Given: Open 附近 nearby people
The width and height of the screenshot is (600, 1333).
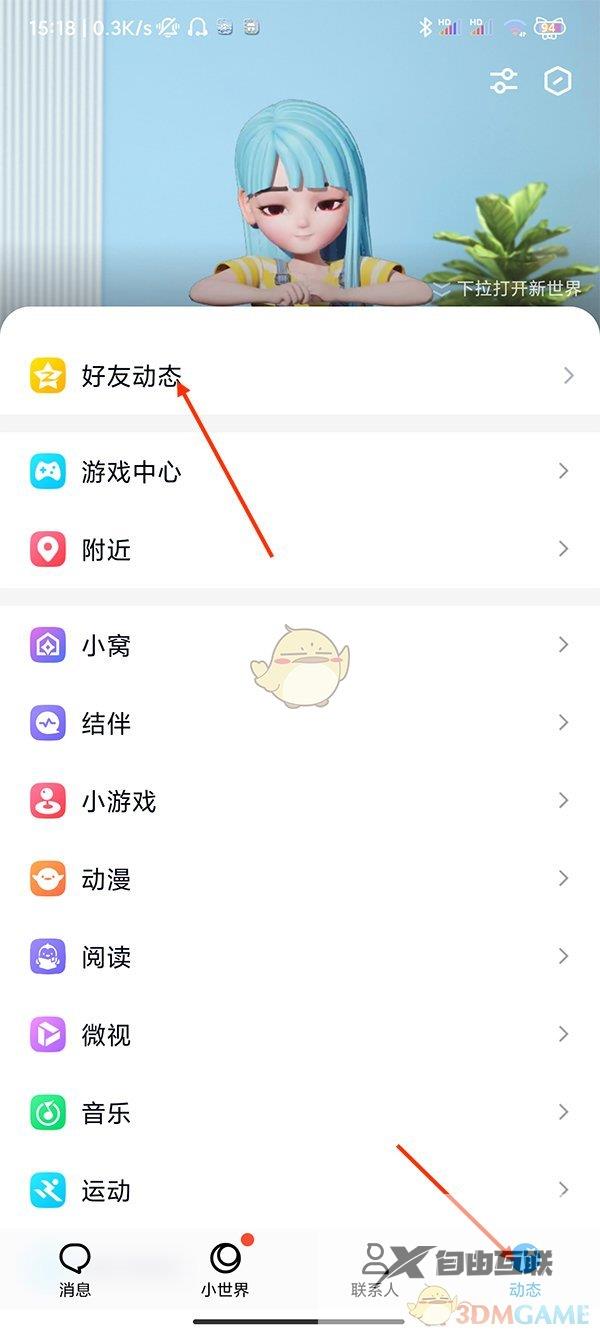Looking at the screenshot, I should [300, 549].
